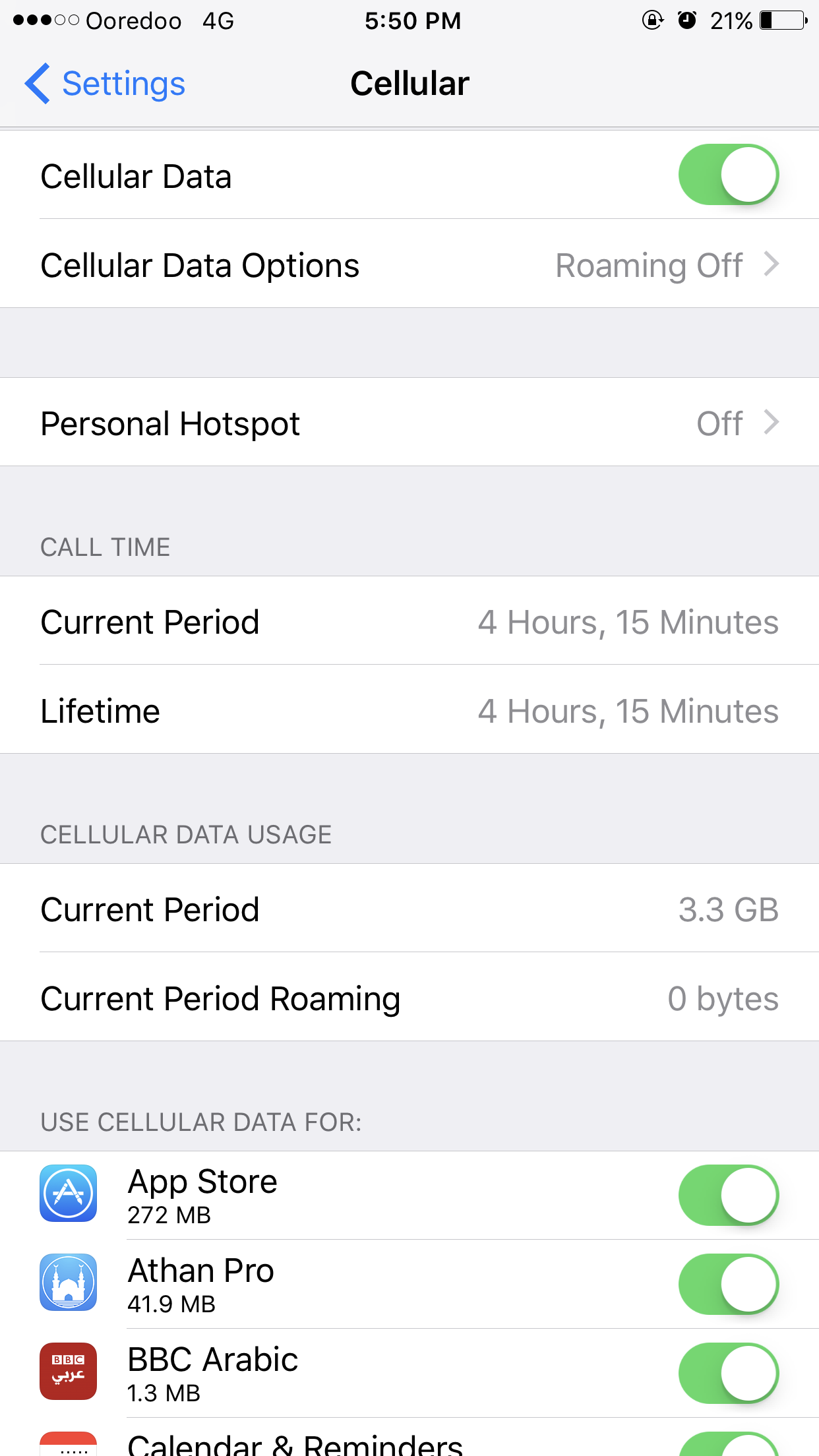Turn off cellular data for BBC Arabic
The height and width of the screenshot is (1456, 819).
click(x=728, y=1373)
